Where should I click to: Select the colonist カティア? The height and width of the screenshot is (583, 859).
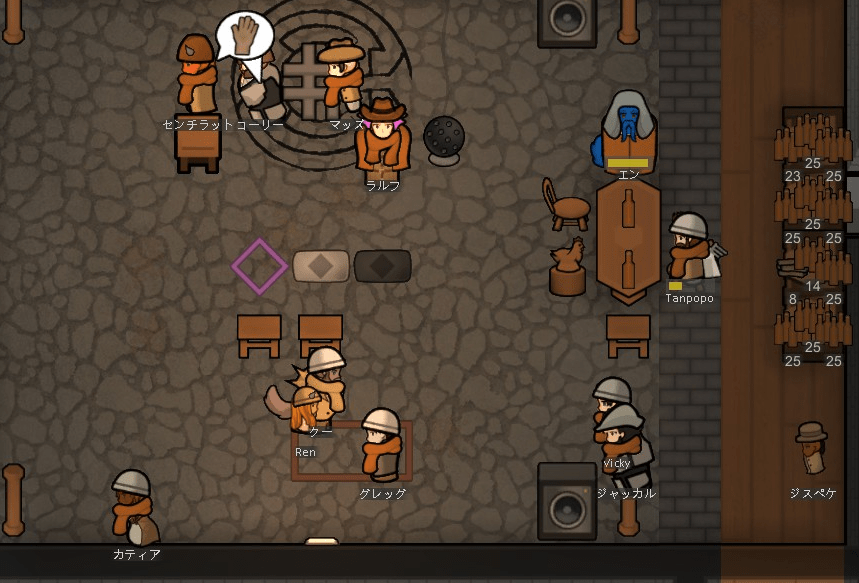(132, 505)
